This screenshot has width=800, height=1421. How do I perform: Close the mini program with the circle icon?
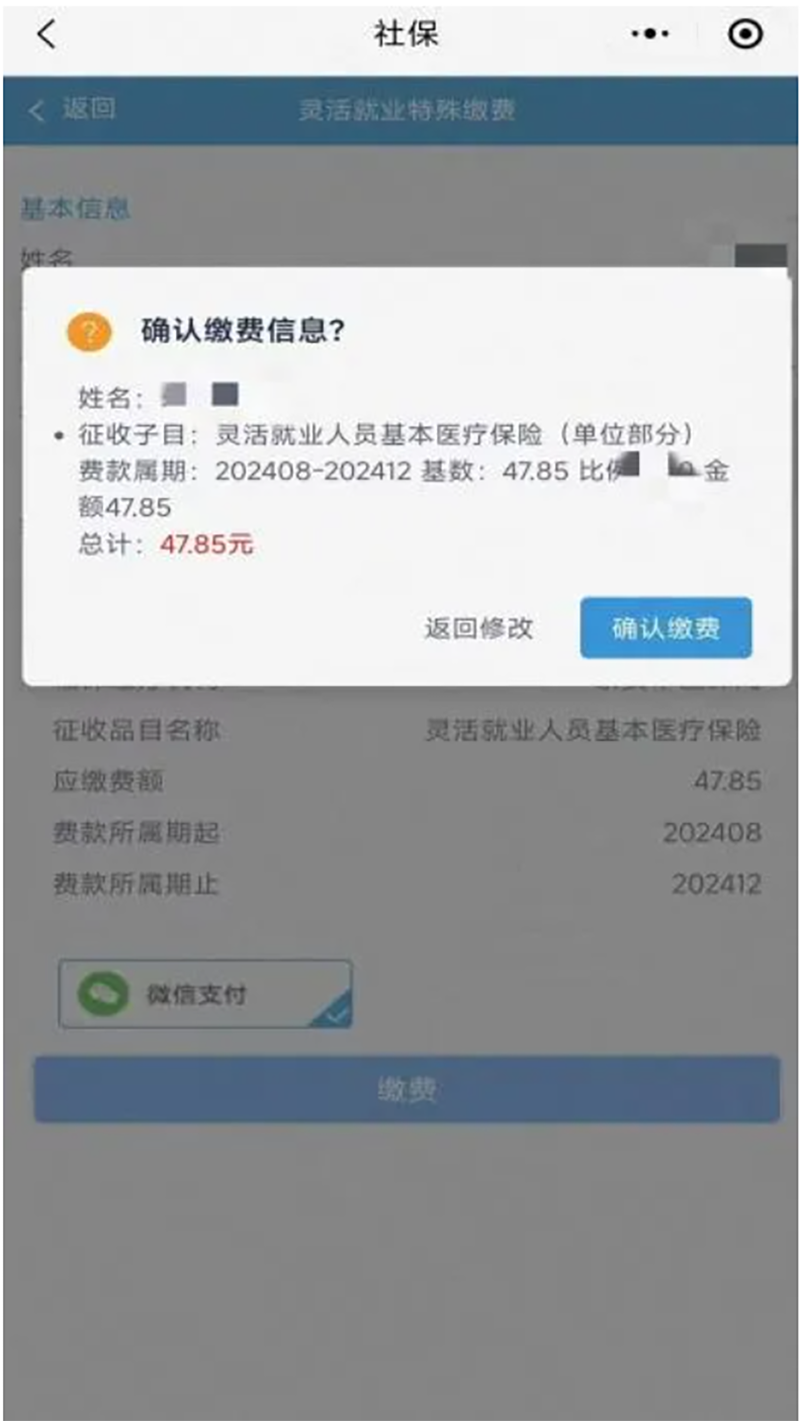[x=745, y=34]
